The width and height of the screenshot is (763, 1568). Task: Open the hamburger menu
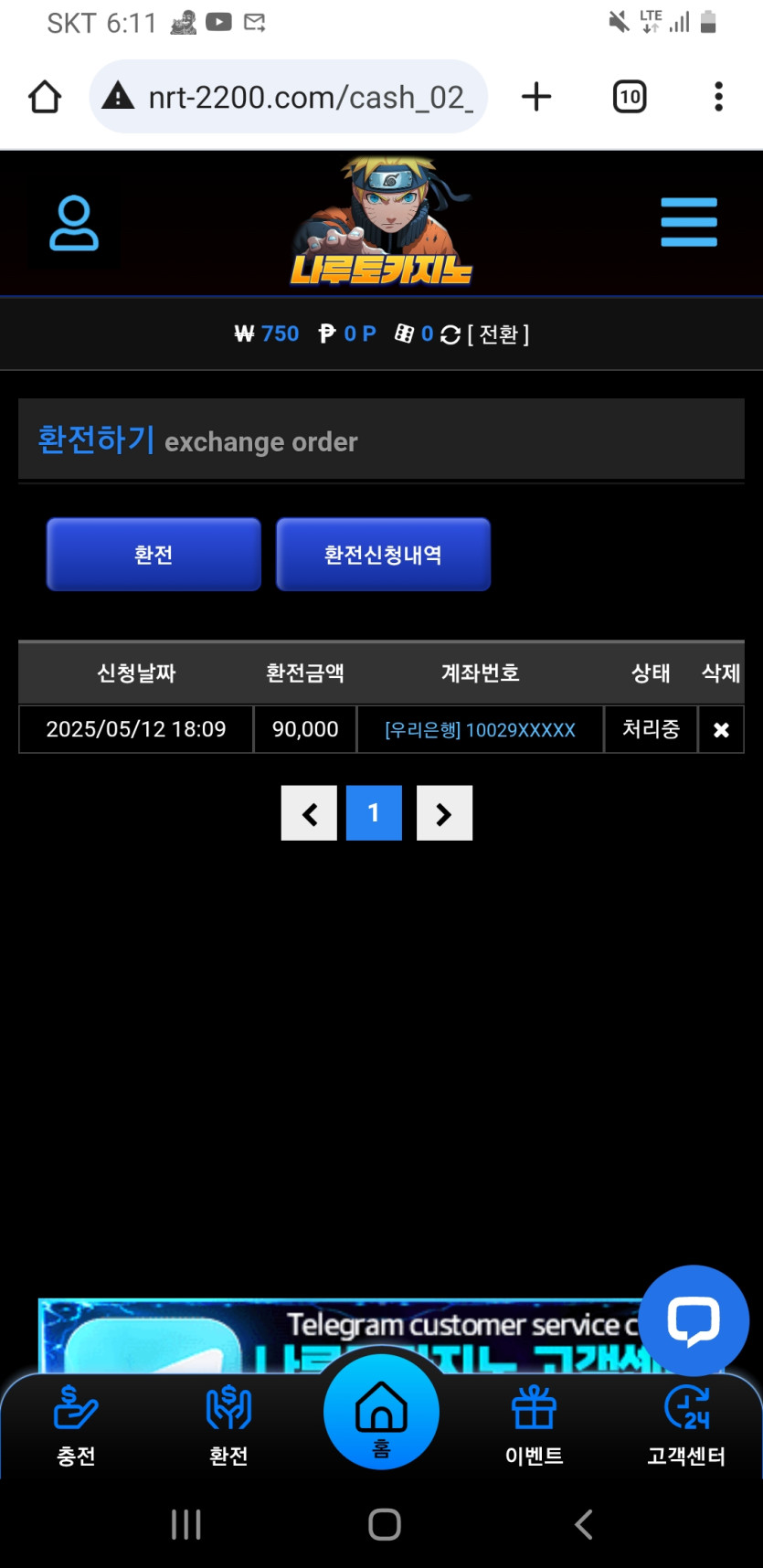tap(689, 222)
